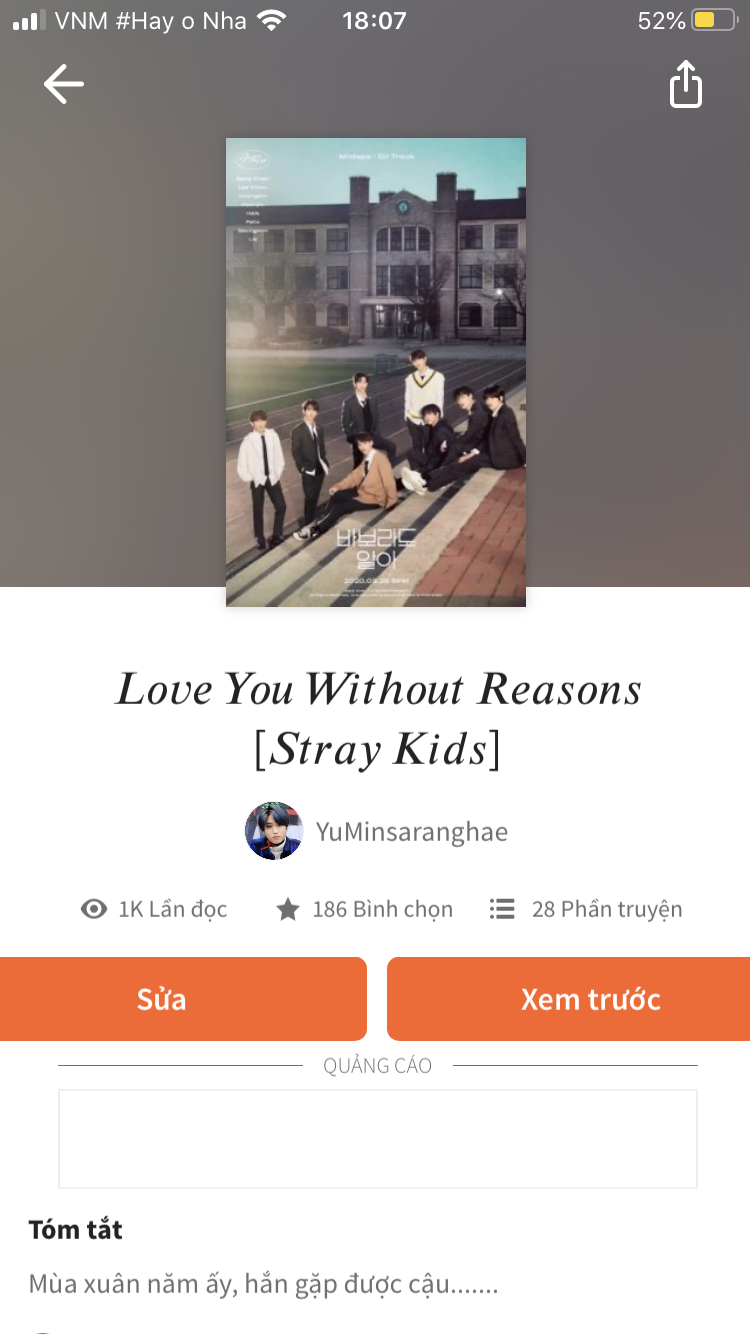Share this story

point(685,85)
